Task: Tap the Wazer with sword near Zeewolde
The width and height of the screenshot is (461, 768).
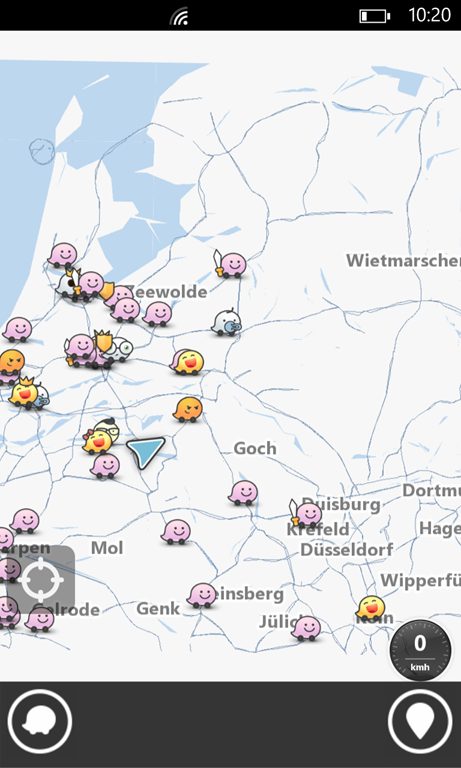Action: [x=230, y=264]
